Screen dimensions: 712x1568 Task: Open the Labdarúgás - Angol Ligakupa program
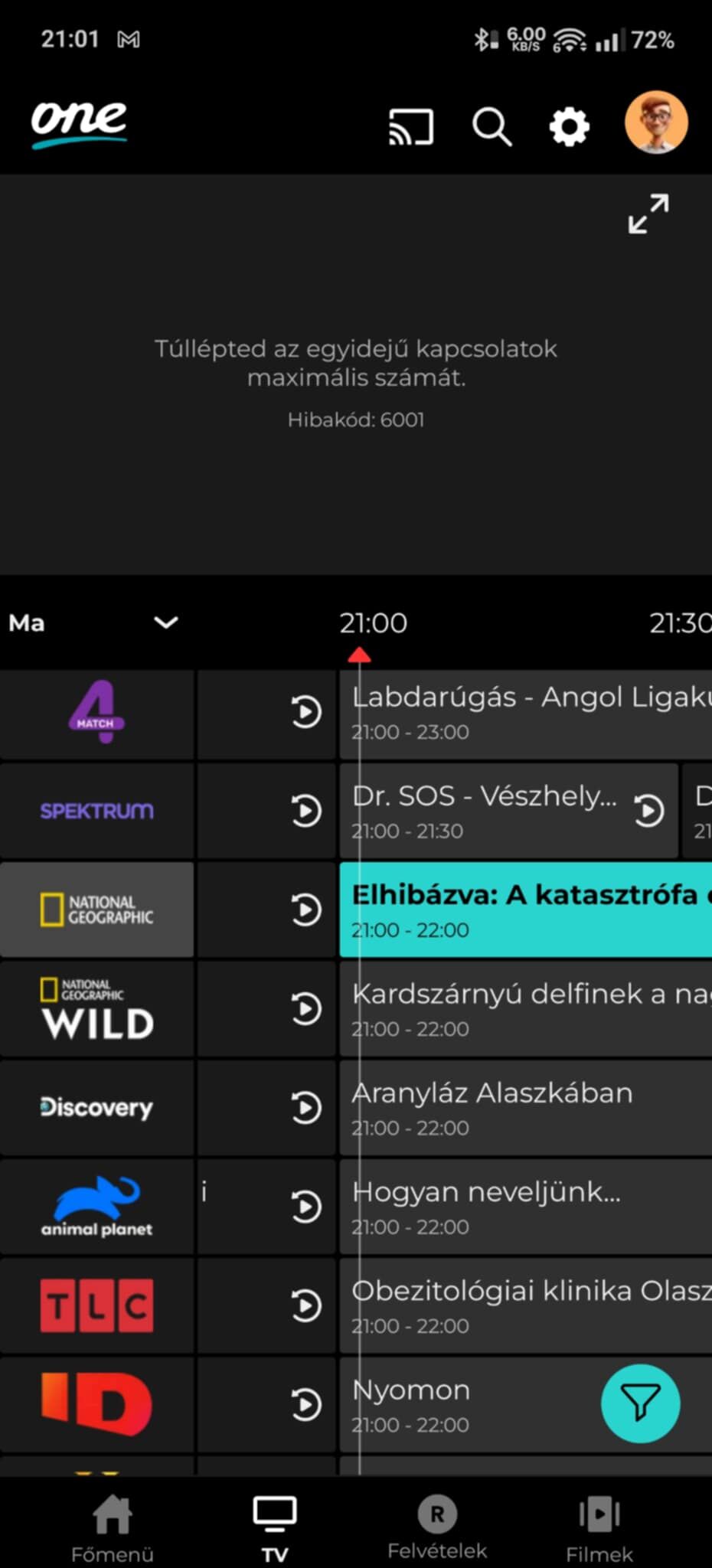tap(526, 714)
